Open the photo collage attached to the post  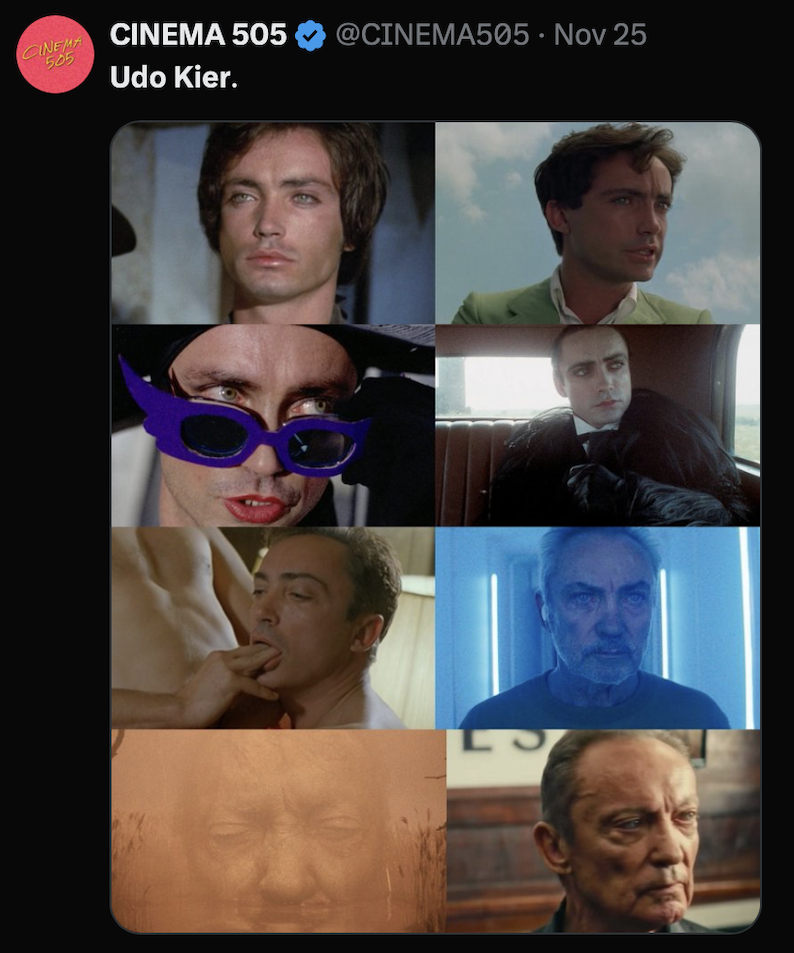point(435,527)
